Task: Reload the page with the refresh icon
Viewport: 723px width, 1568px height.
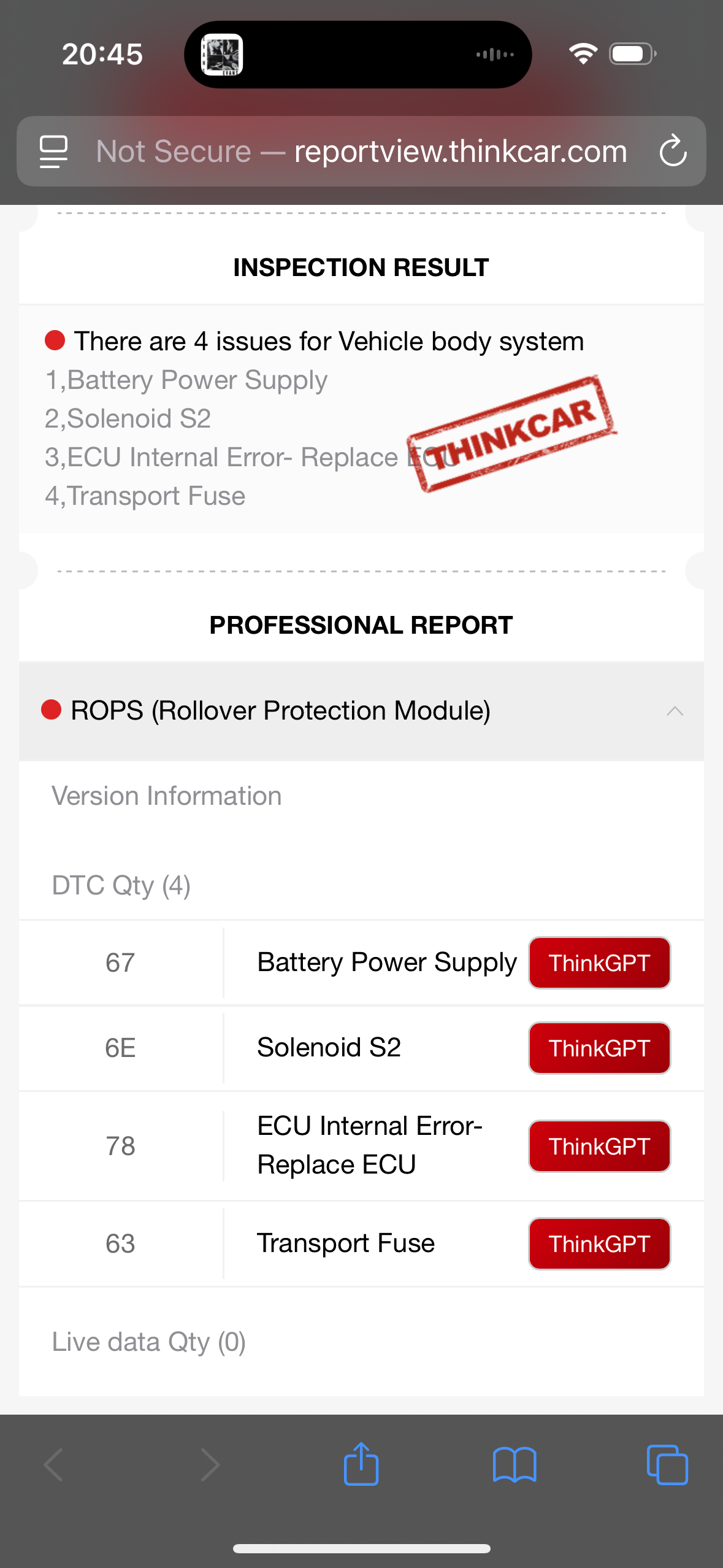Action: [673, 151]
